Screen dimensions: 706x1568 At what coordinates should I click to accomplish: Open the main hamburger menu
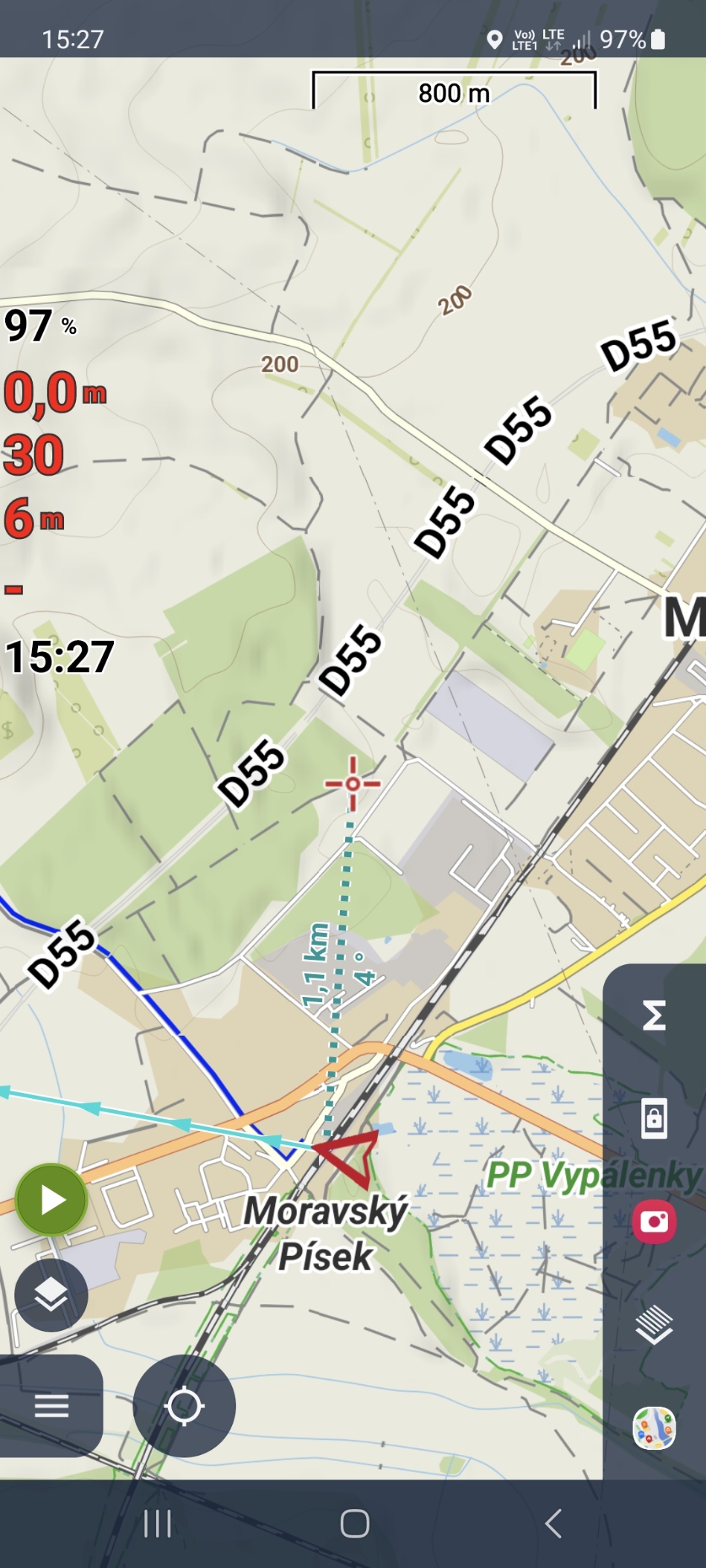point(51,1406)
